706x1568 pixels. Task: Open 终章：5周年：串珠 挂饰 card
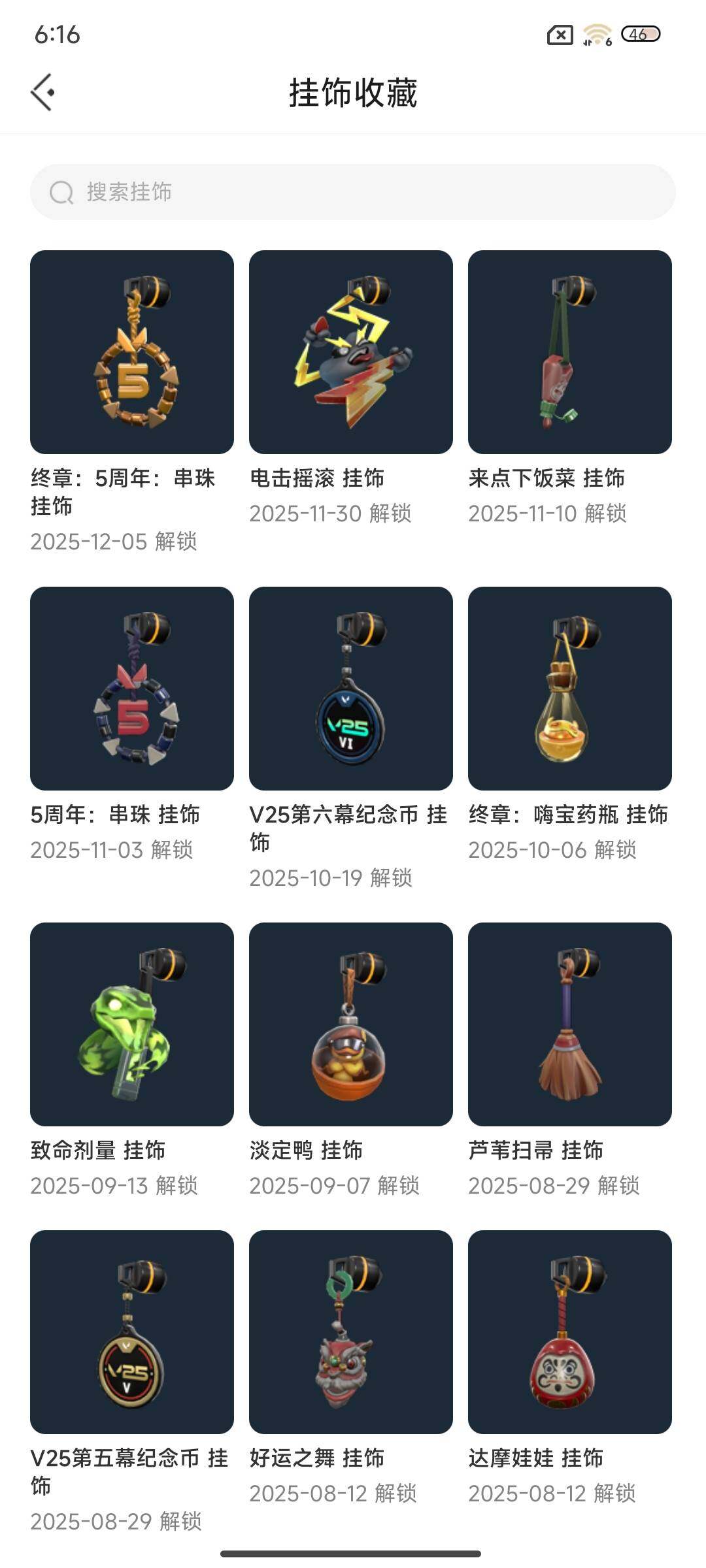coord(132,352)
